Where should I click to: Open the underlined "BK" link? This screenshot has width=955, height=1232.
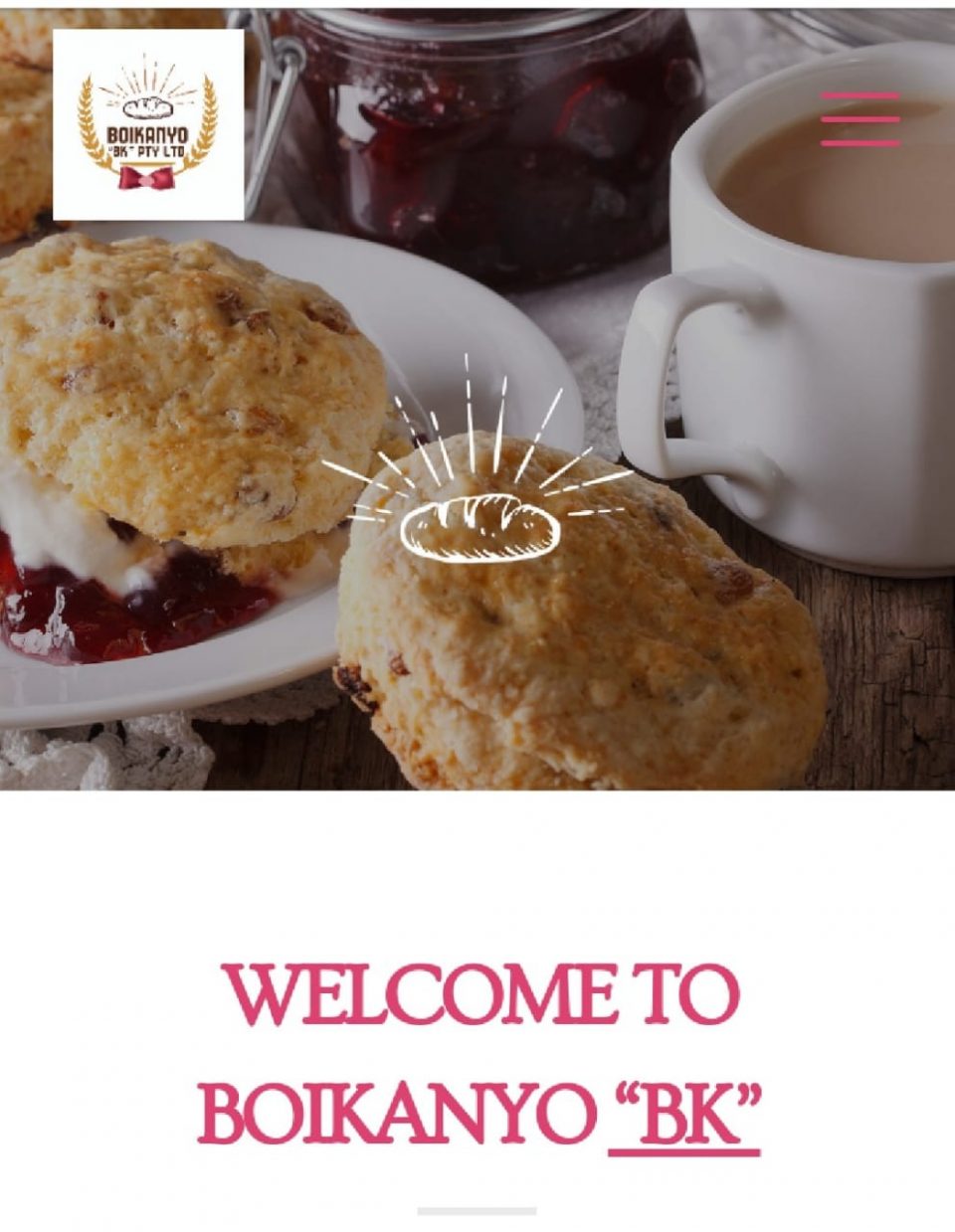685,1116
